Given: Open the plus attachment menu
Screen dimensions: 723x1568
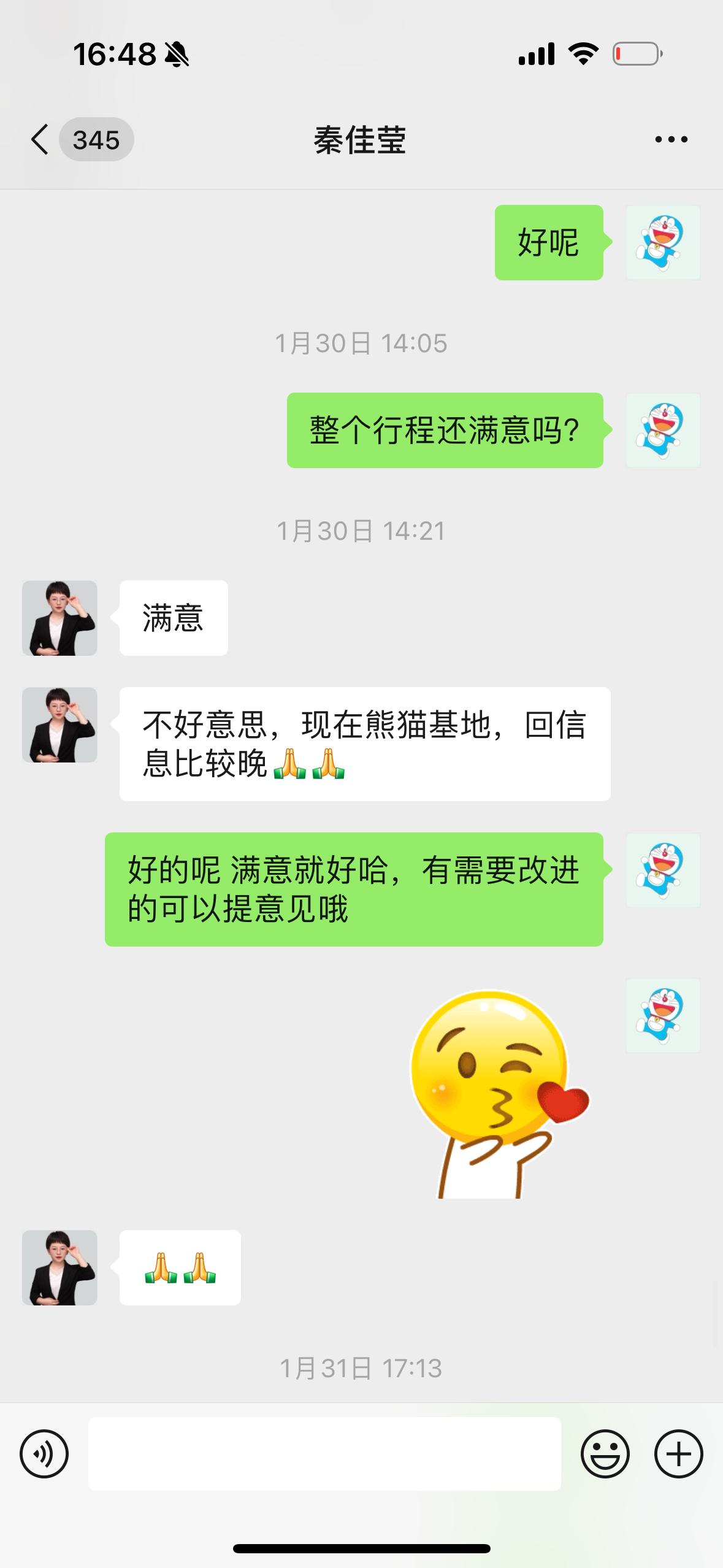Looking at the screenshot, I should (x=678, y=1453).
